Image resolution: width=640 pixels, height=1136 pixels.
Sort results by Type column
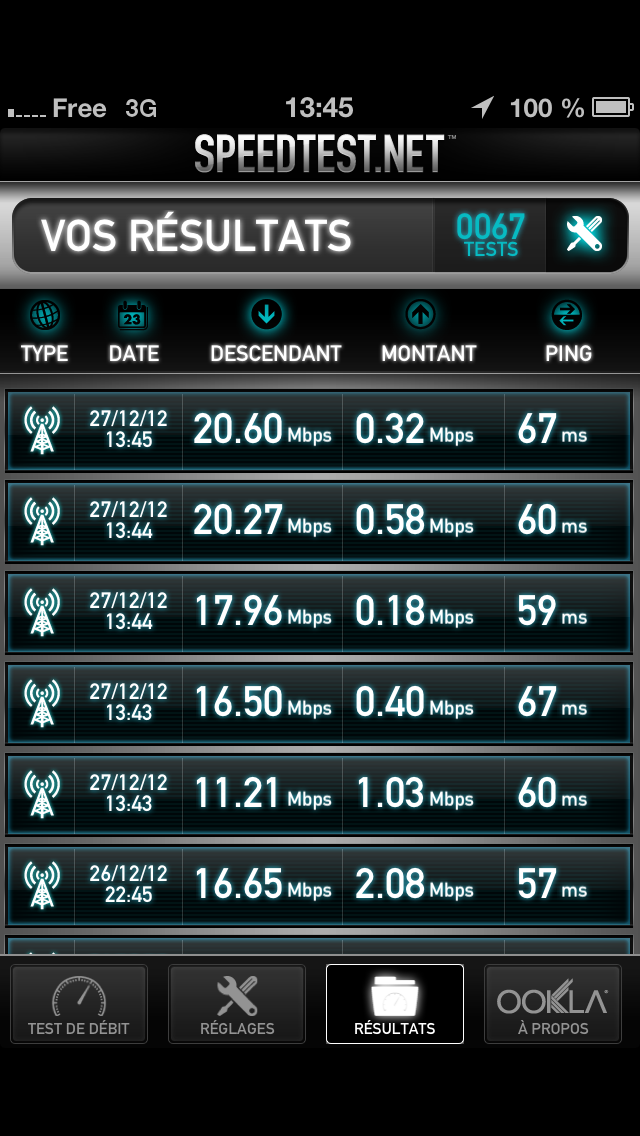tap(44, 334)
